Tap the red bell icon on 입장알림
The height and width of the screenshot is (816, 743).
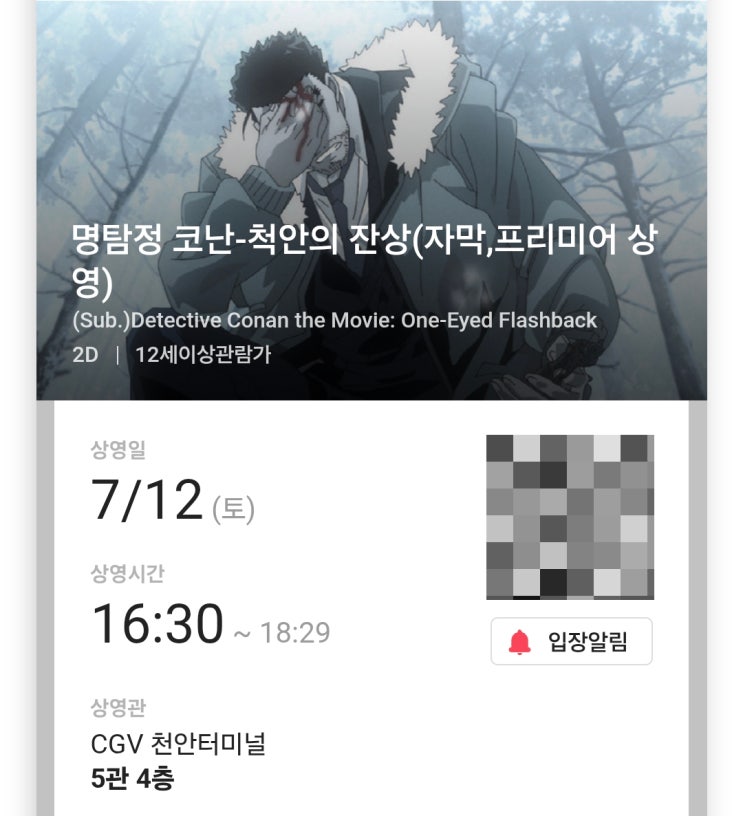[519, 640]
